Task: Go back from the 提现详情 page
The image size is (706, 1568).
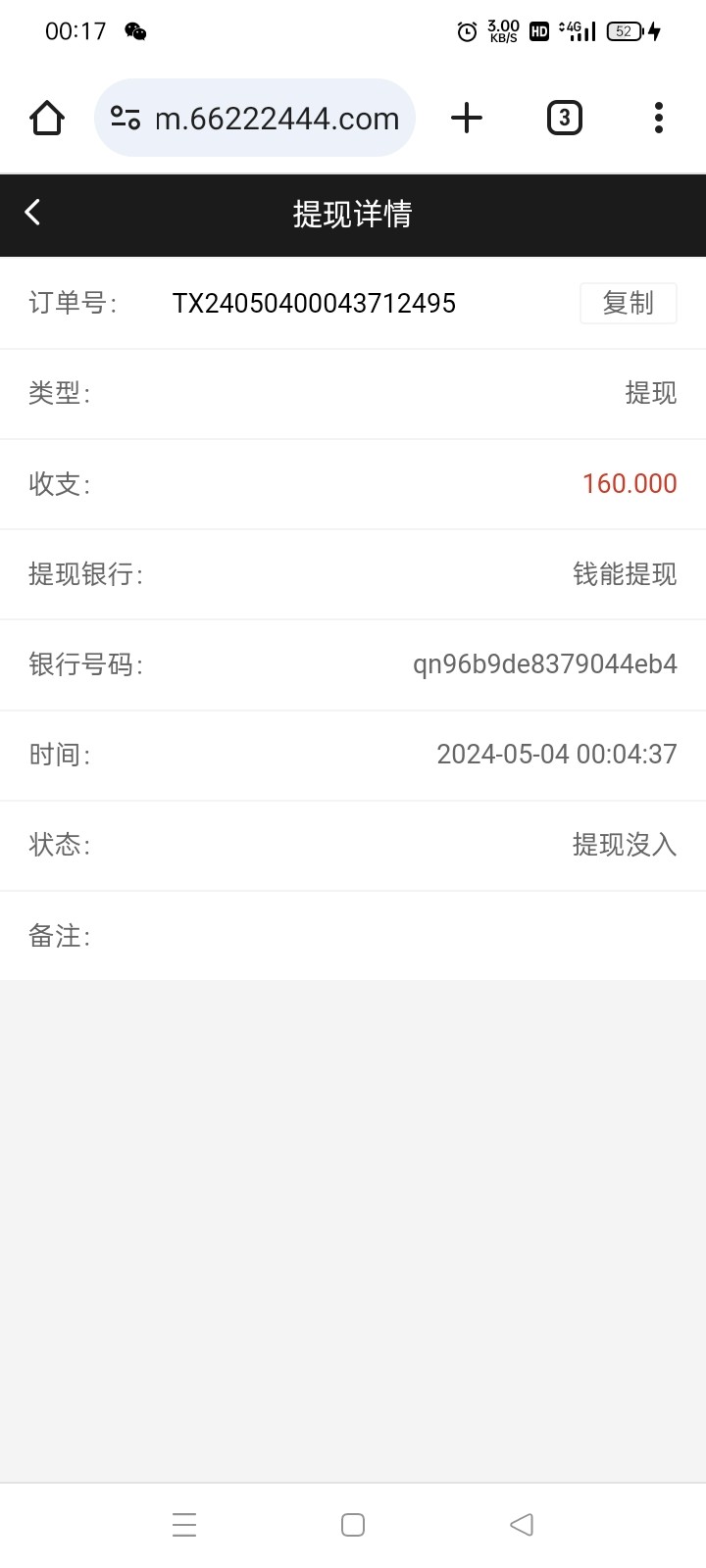Action: click(32, 213)
